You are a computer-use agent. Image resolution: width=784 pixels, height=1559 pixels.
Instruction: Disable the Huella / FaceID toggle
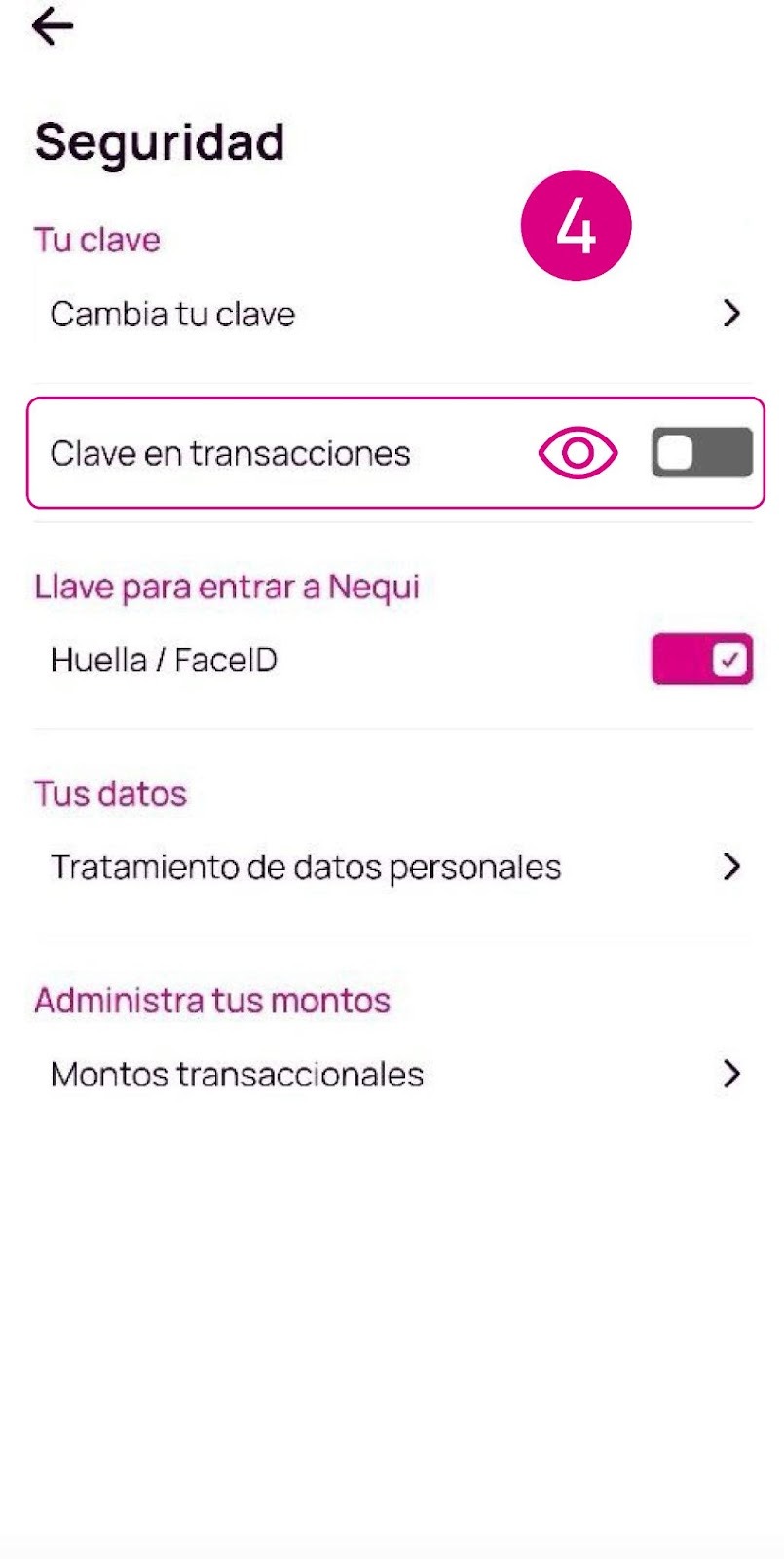pyautogui.click(x=700, y=660)
